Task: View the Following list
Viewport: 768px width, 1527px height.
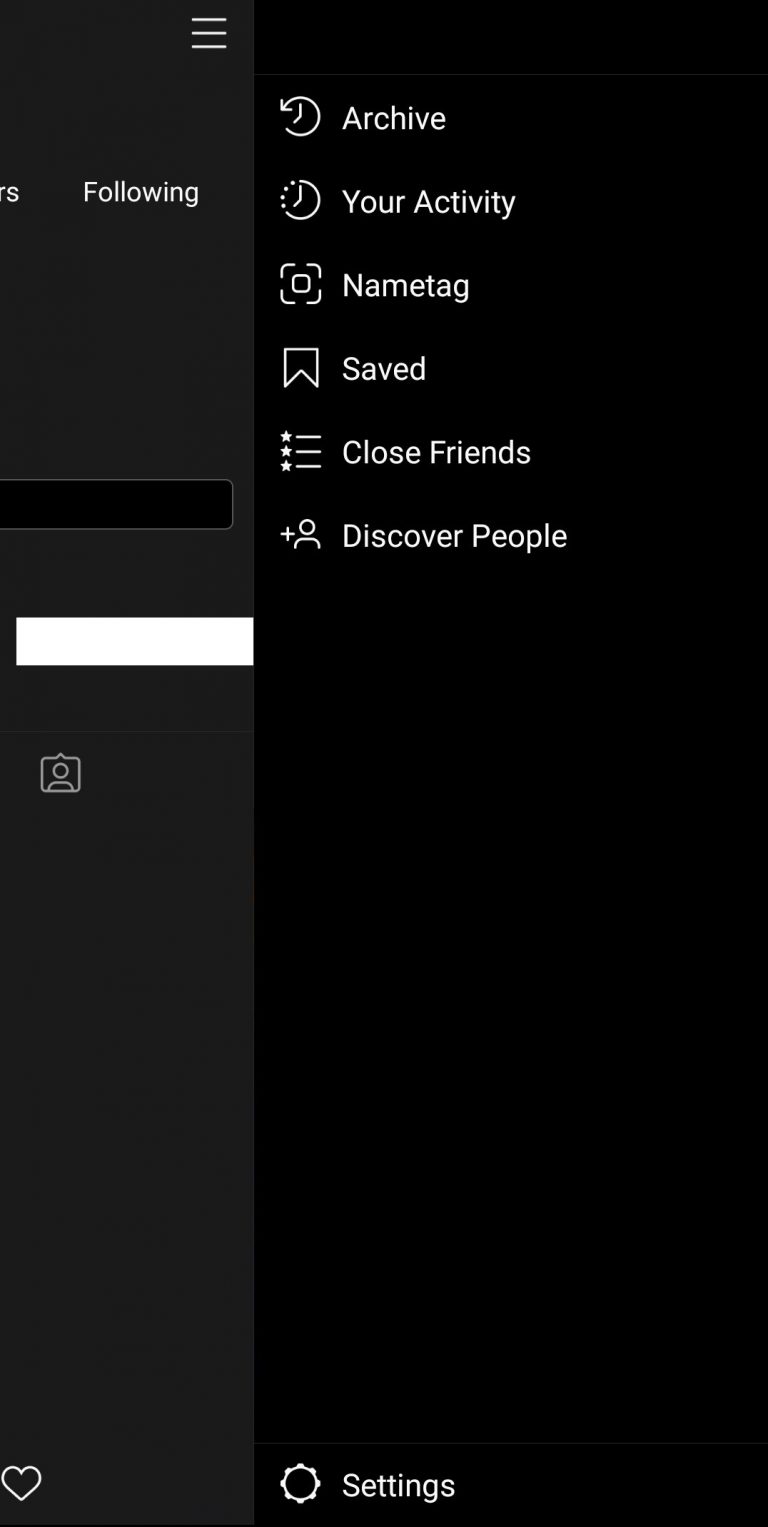Action: tap(141, 191)
